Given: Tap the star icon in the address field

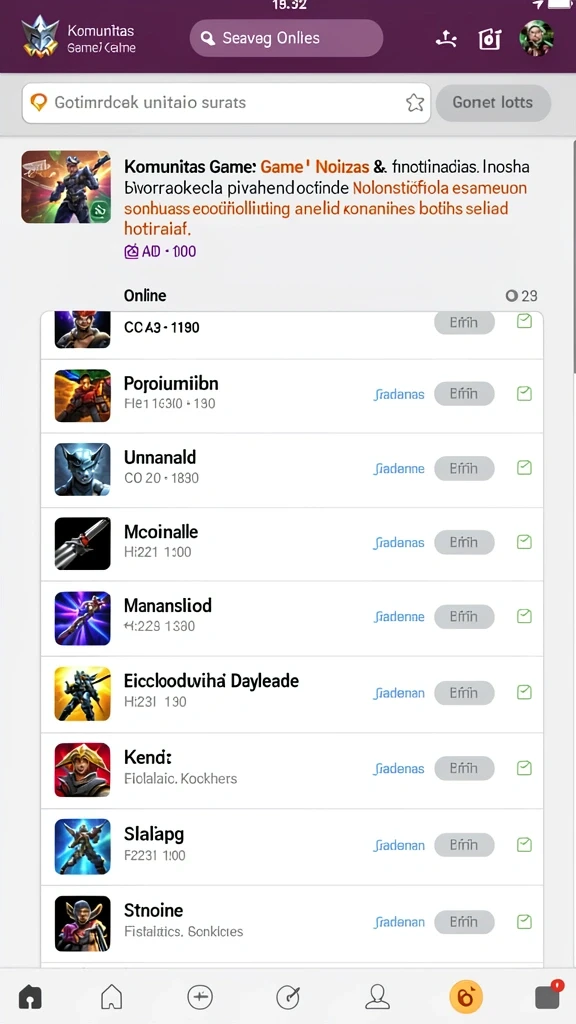Looking at the screenshot, I should coord(415,103).
